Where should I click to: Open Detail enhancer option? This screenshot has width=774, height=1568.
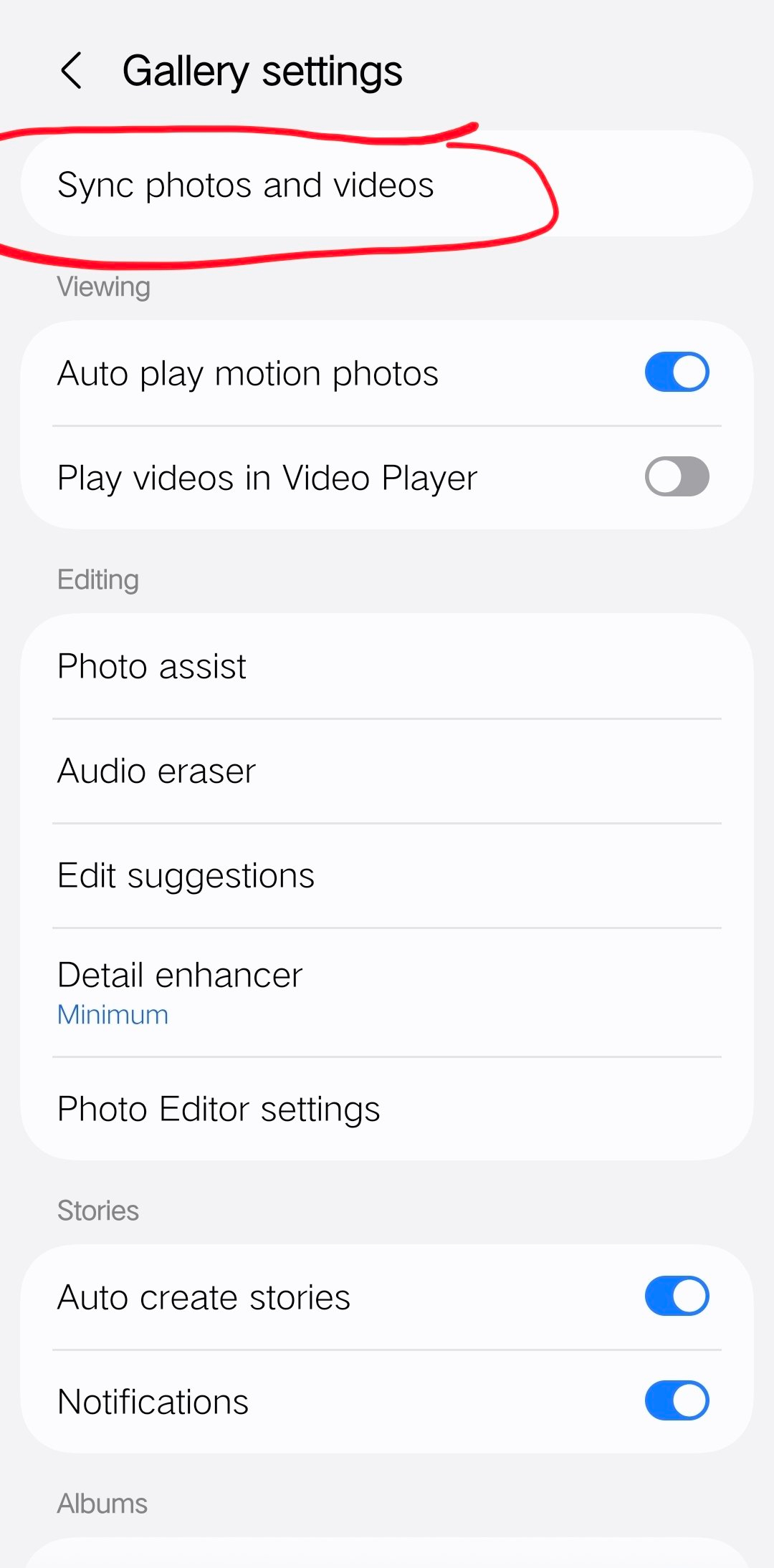tap(387, 992)
